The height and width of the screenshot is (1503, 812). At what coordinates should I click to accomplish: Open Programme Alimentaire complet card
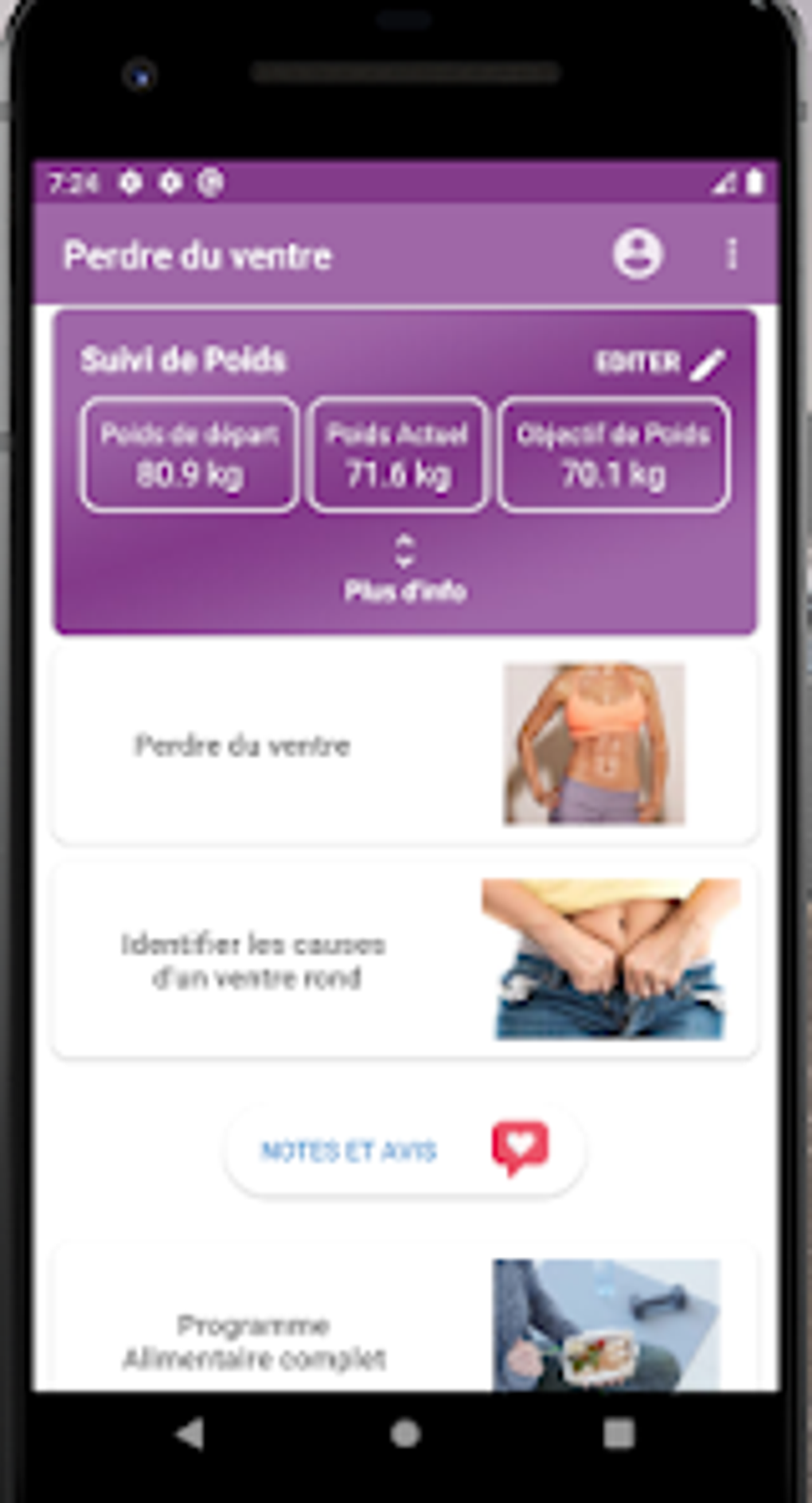tap(405, 1317)
